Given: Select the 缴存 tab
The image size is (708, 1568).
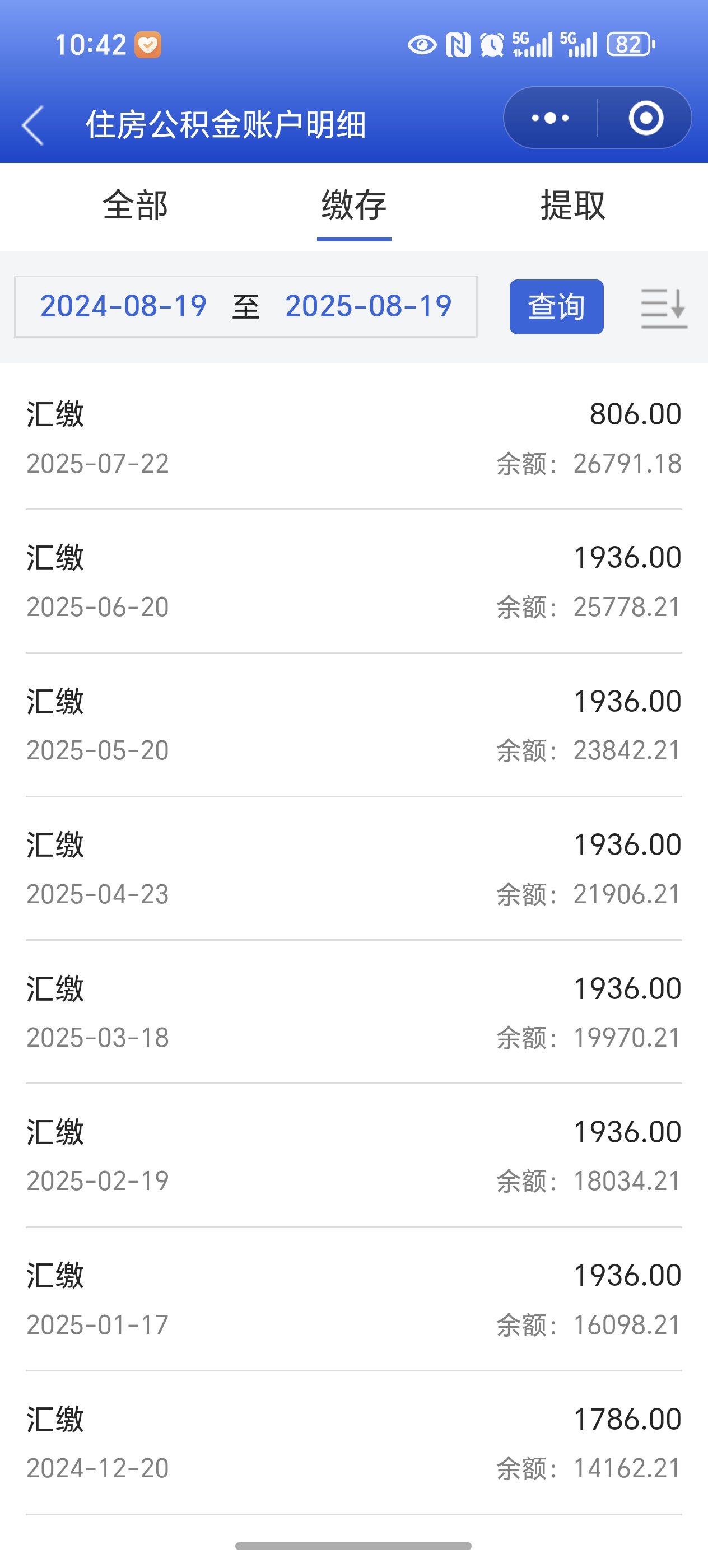Looking at the screenshot, I should pyautogui.click(x=353, y=205).
